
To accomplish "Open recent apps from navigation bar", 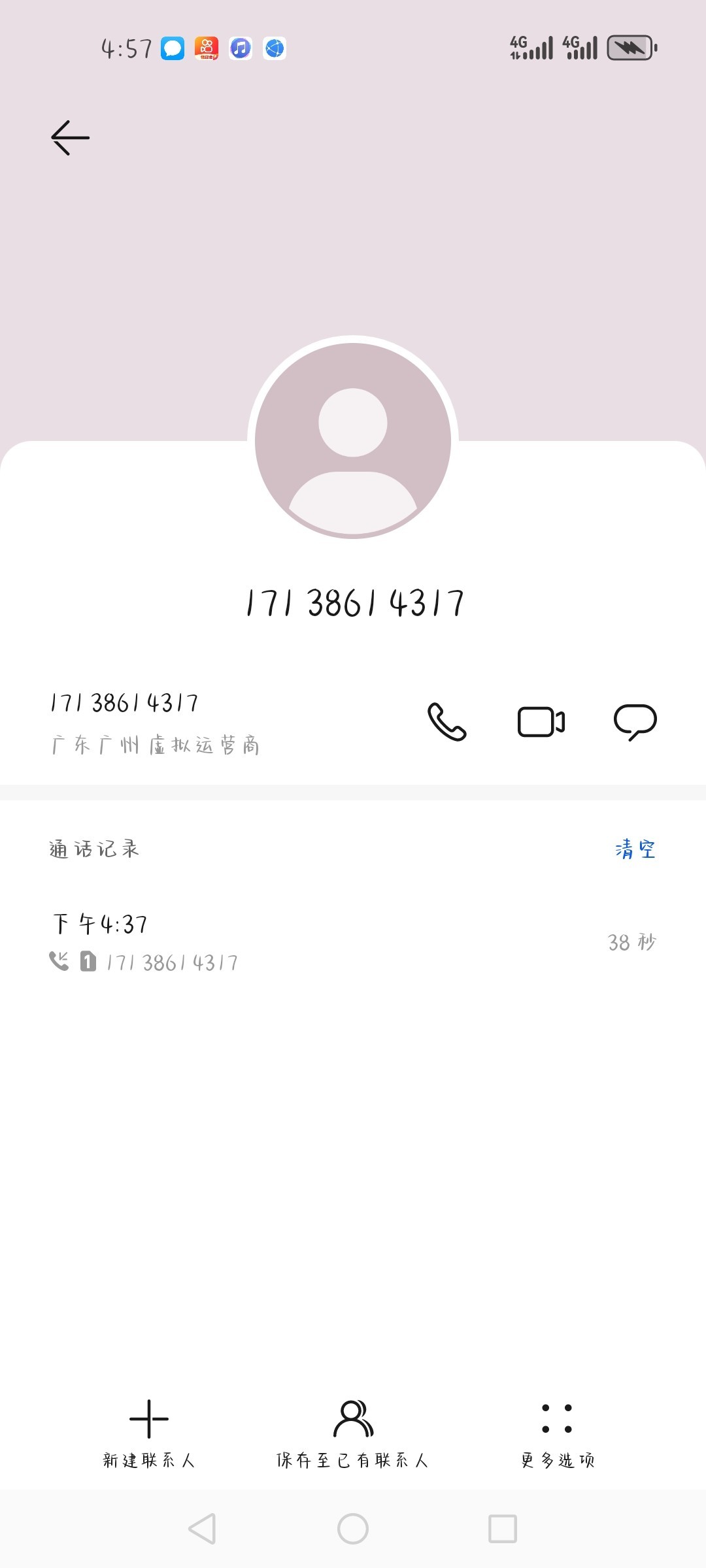I will 503,1529.
